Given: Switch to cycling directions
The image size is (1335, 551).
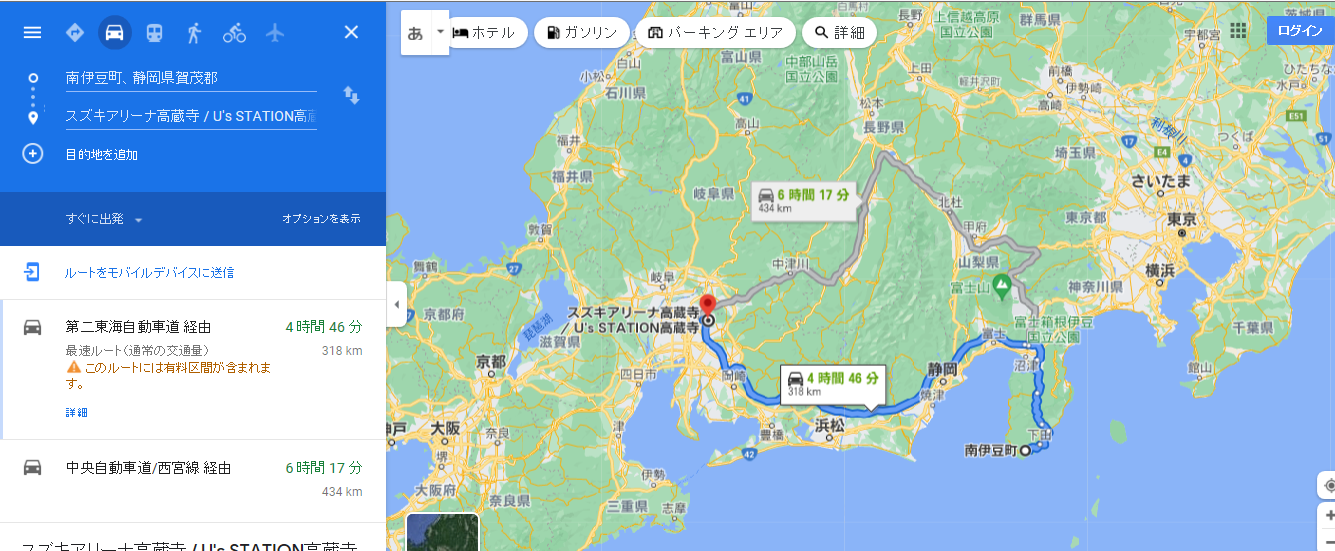Looking at the screenshot, I should click(x=234, y=32).
